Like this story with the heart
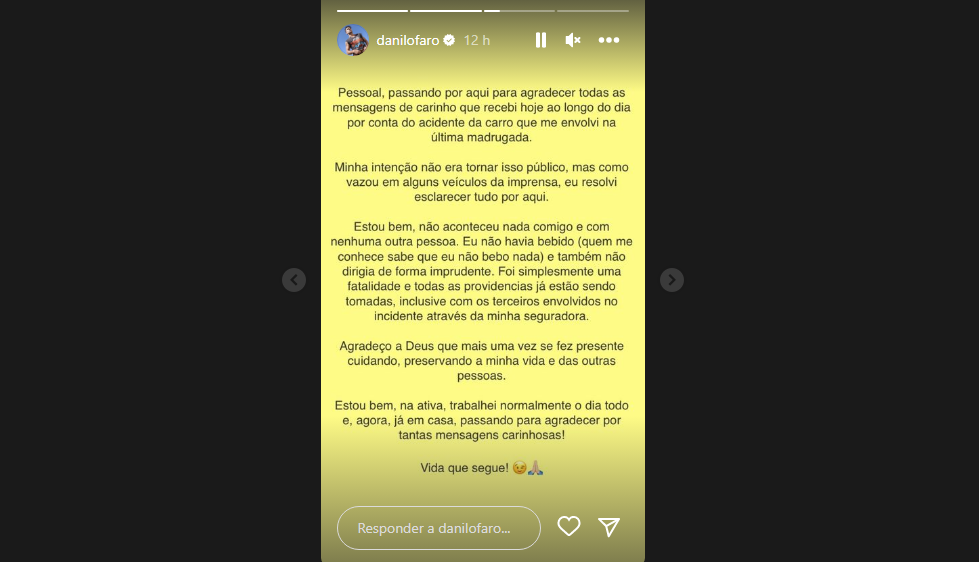979x562 pixels. [x=569, y=526]
